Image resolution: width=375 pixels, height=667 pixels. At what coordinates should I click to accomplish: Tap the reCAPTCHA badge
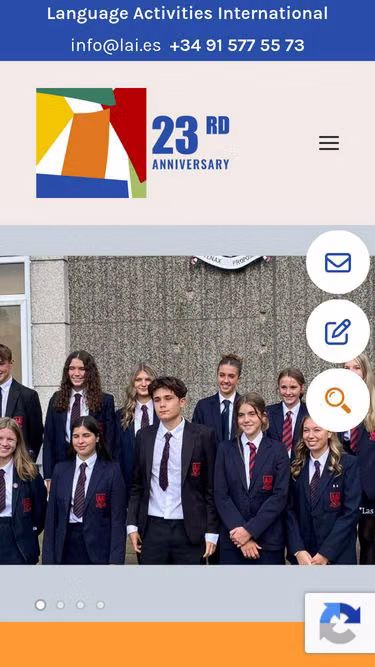pyautogui.click(x=340, y=623)
